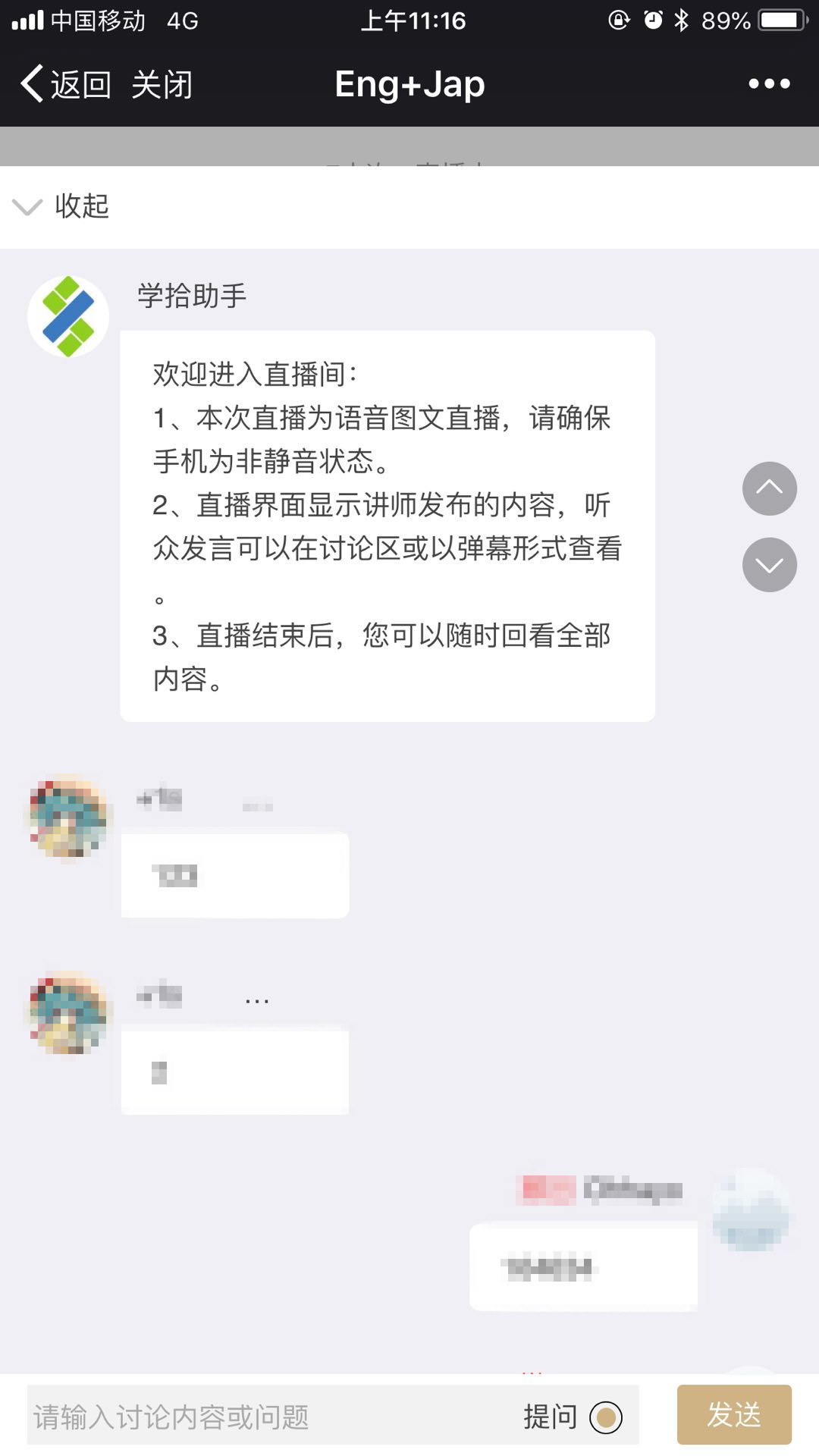The width and height of the screenshot is (819, 1456).
Task: Collapse the discussion panel with 收起
Action: click(x=62, y=206)
